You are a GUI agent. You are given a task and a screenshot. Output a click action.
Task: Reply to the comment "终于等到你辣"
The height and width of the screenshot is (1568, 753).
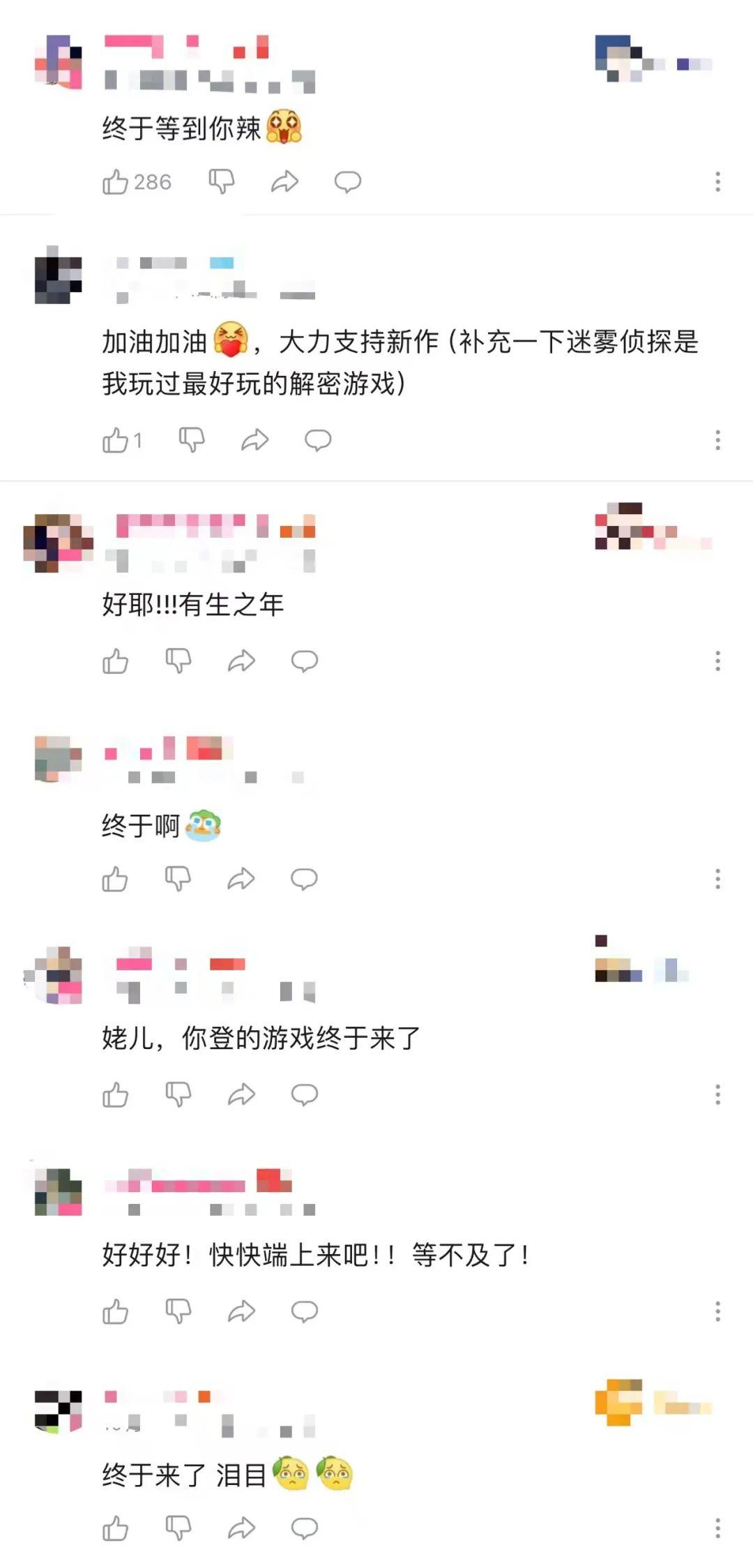tap(347, 182)
